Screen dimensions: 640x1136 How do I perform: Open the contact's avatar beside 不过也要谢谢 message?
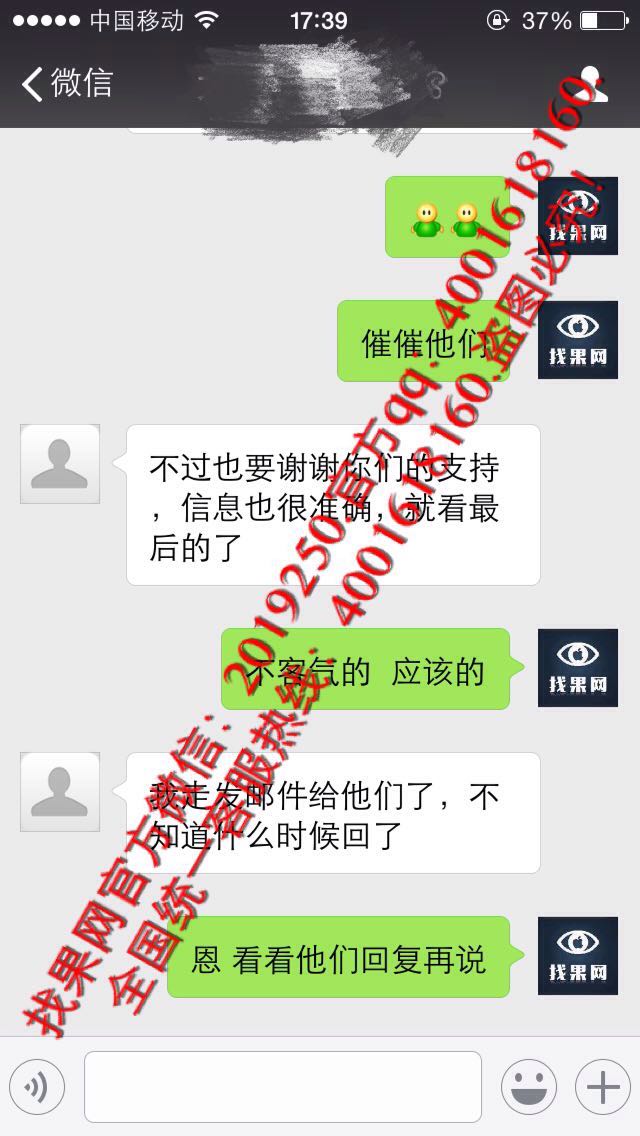59,464
